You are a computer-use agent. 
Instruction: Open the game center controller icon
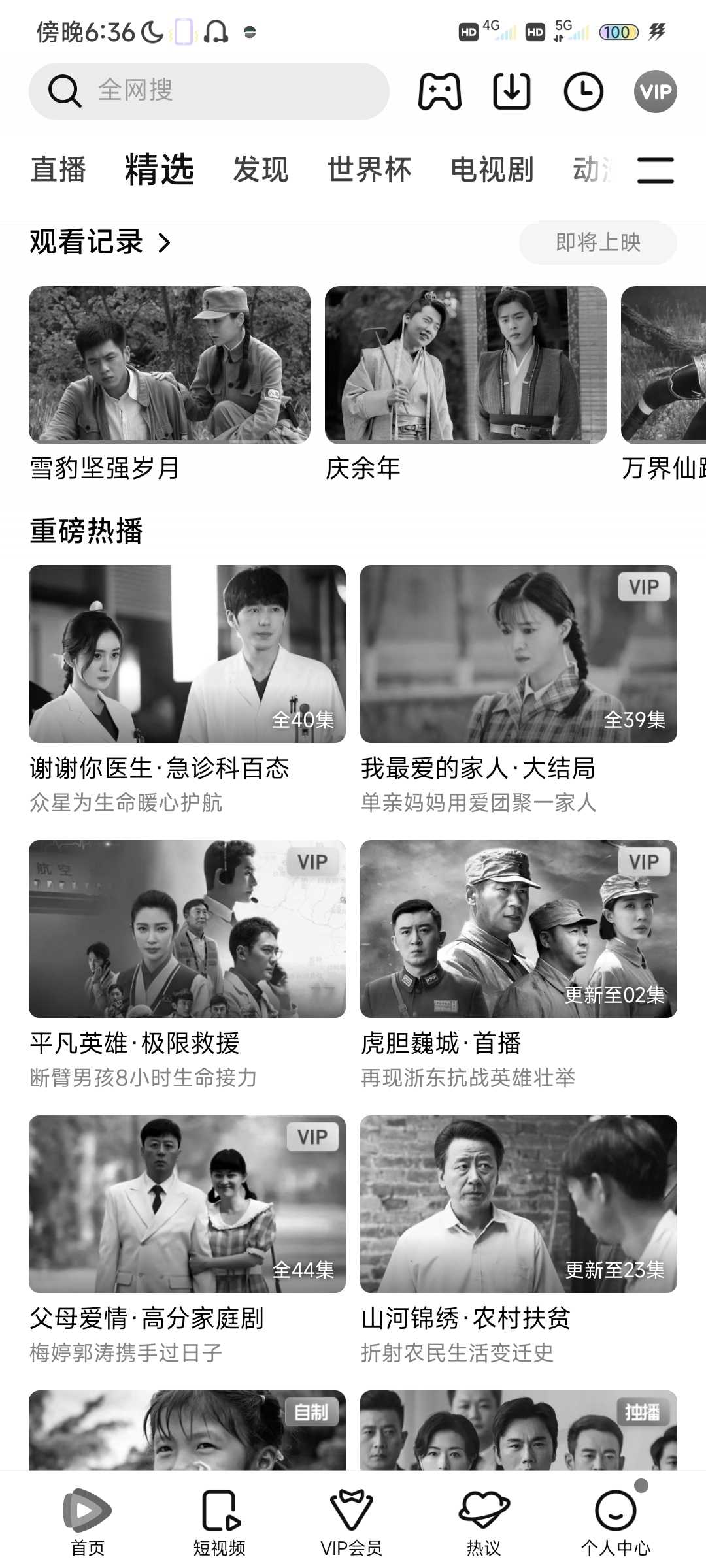tap(439, 91)
